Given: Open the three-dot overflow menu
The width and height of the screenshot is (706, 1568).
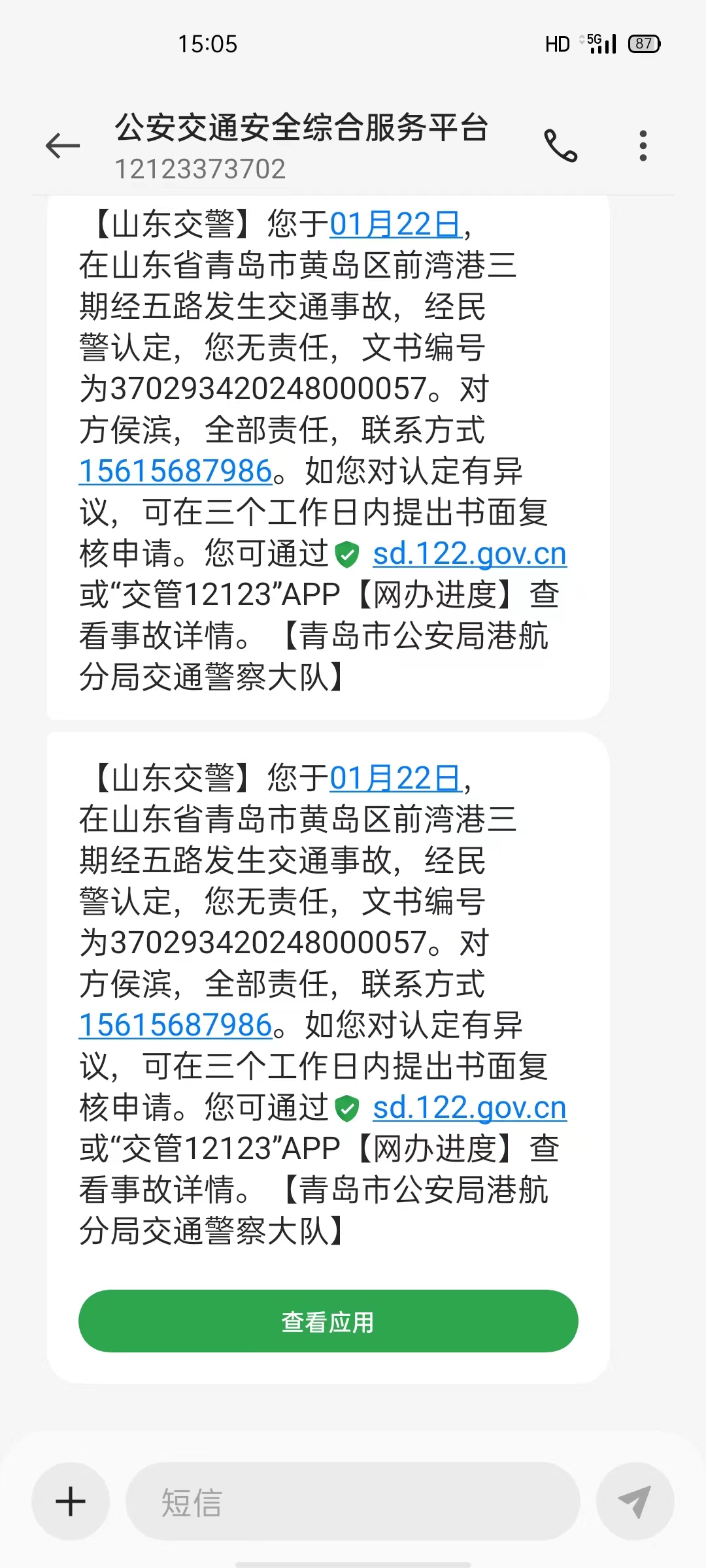Looking at the screenshot, I should (643, 145).
